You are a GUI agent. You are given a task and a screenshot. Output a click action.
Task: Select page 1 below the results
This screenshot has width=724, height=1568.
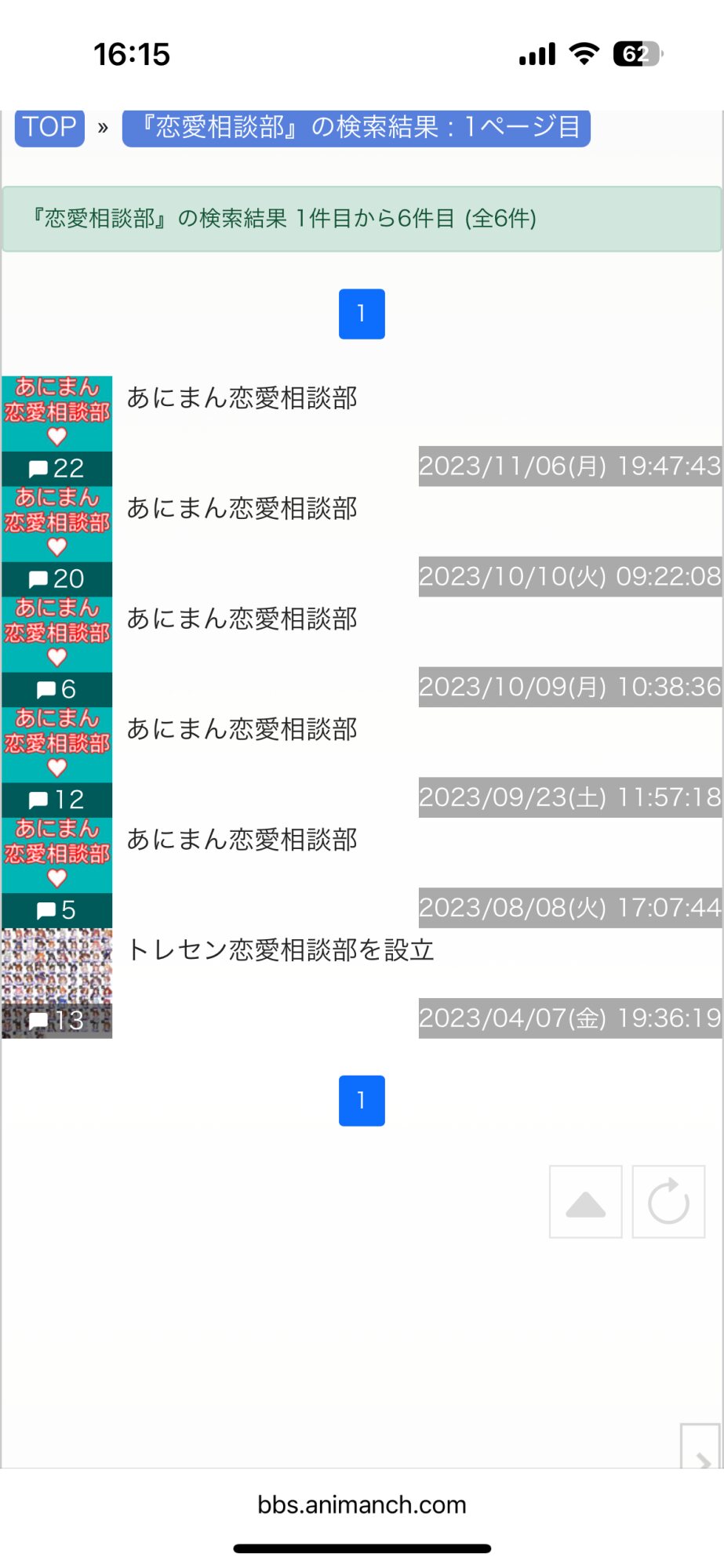tap(362, 1101)
